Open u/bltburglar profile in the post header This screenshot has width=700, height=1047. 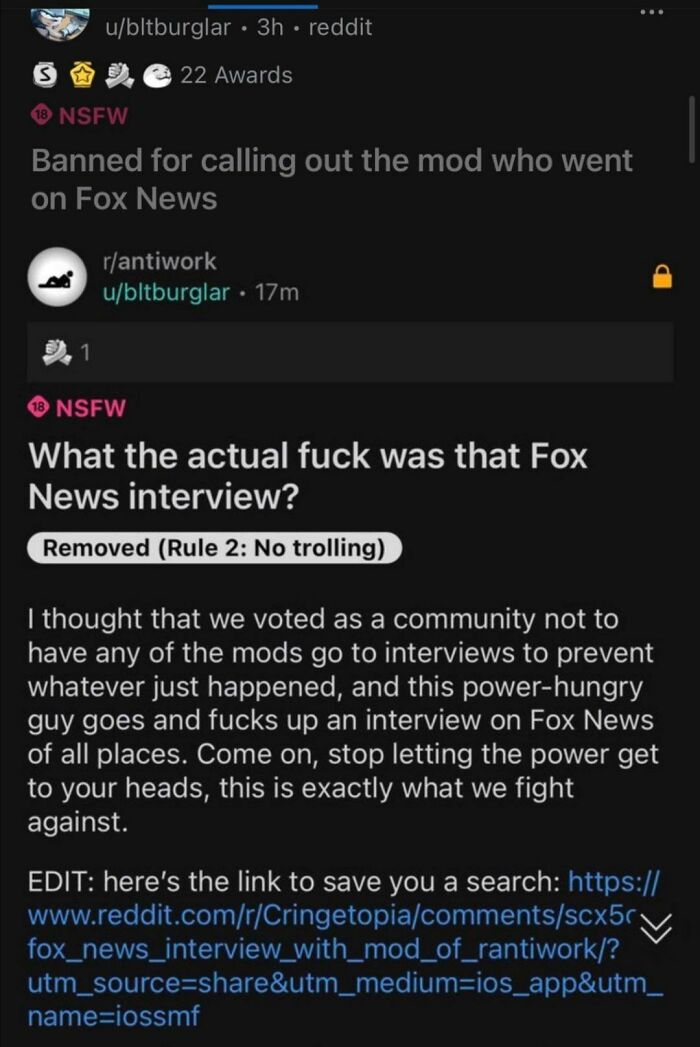pyautogui.click(x=168, y=27)
